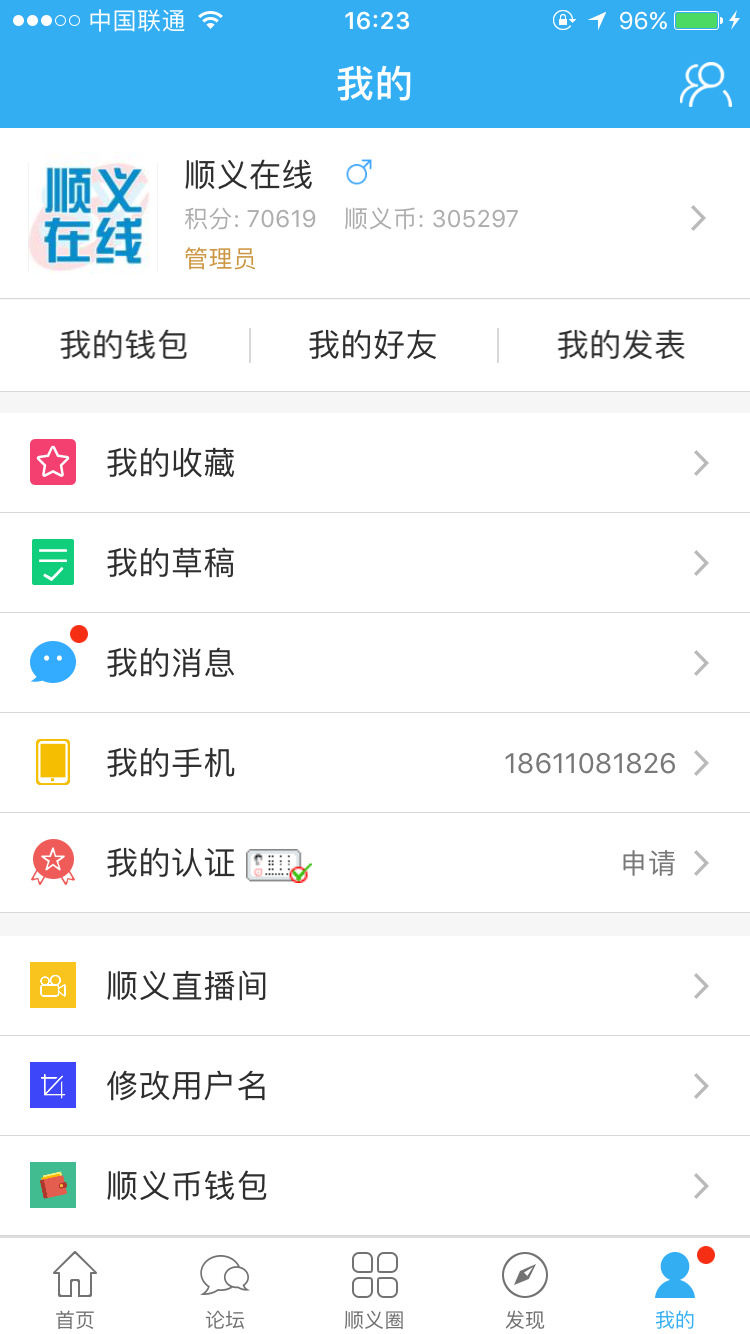This screenshot has width=750, height=1334.
Task: Click the green drafts icon beside 我的草稿
Action: [52, 562]
